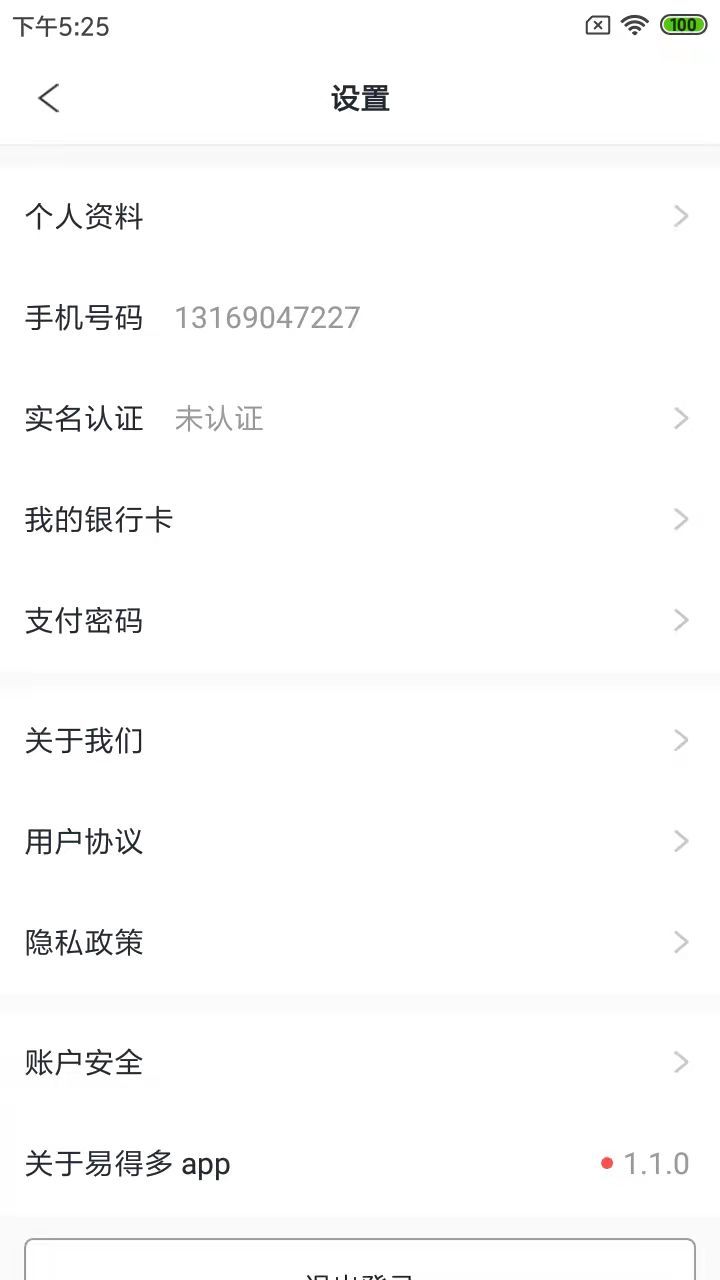The height and width of the screenshot is (1280, 720).
Task: Tap the no-SIM card status icon
Action: [596, 25]
